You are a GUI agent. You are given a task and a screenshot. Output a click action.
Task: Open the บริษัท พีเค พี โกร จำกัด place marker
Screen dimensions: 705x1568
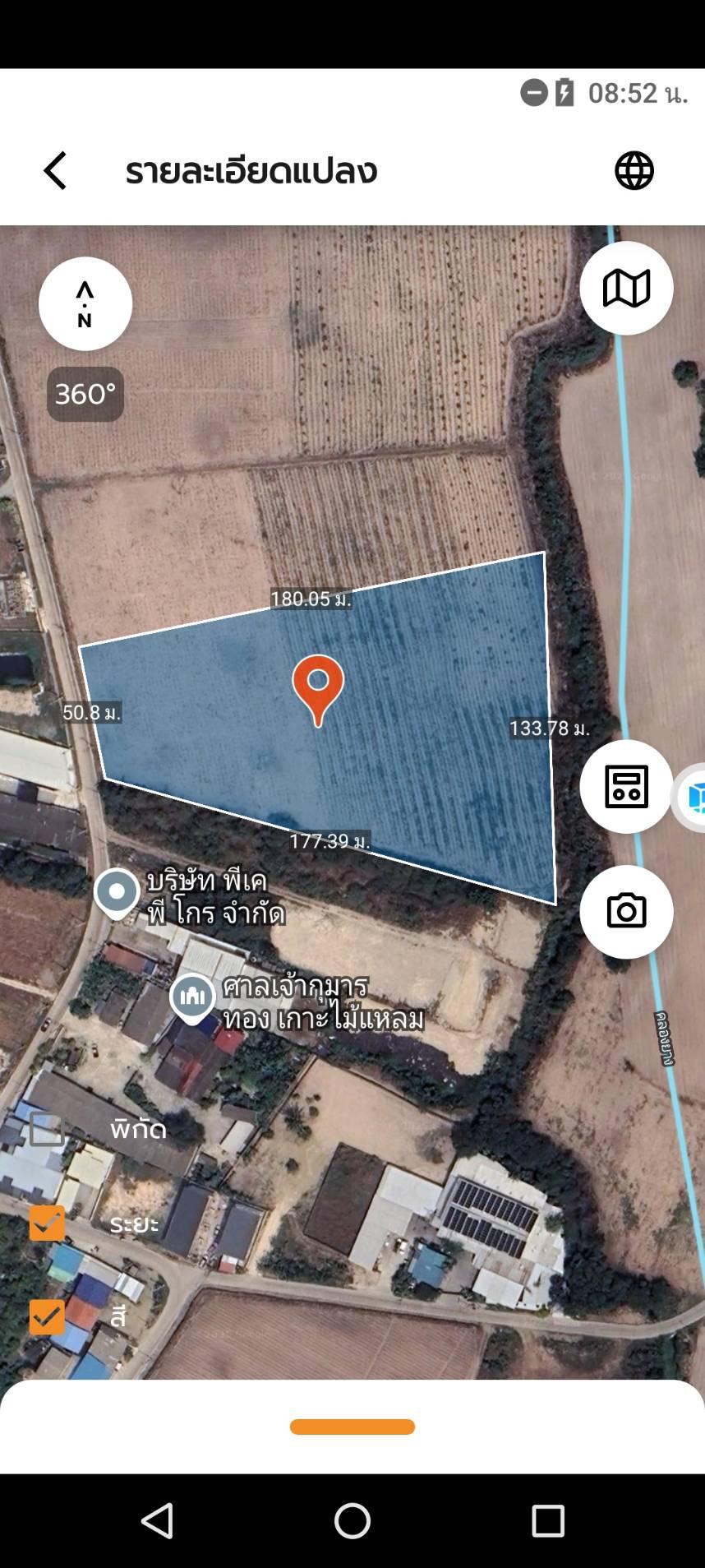[117, 893]
